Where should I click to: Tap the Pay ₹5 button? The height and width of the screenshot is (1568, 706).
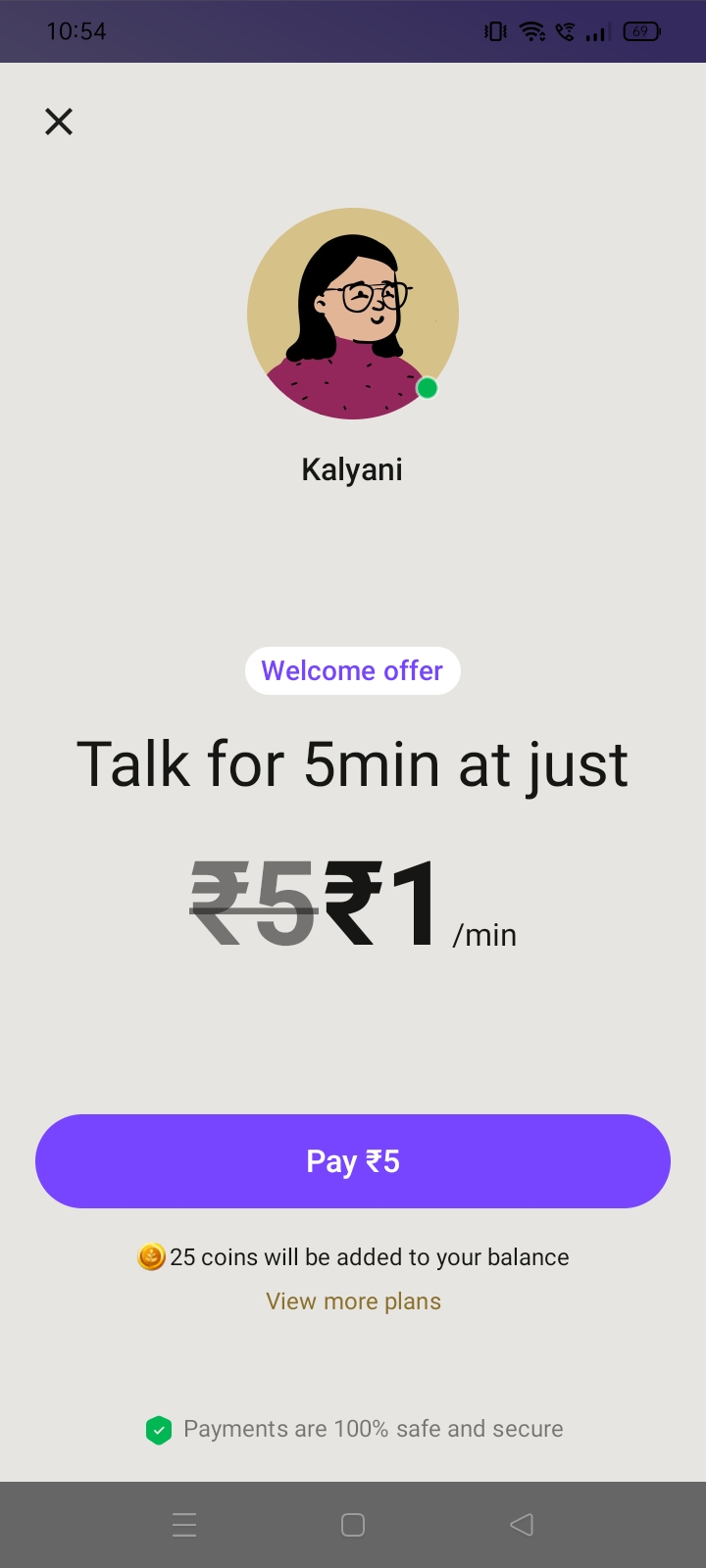pos(353,1161)
